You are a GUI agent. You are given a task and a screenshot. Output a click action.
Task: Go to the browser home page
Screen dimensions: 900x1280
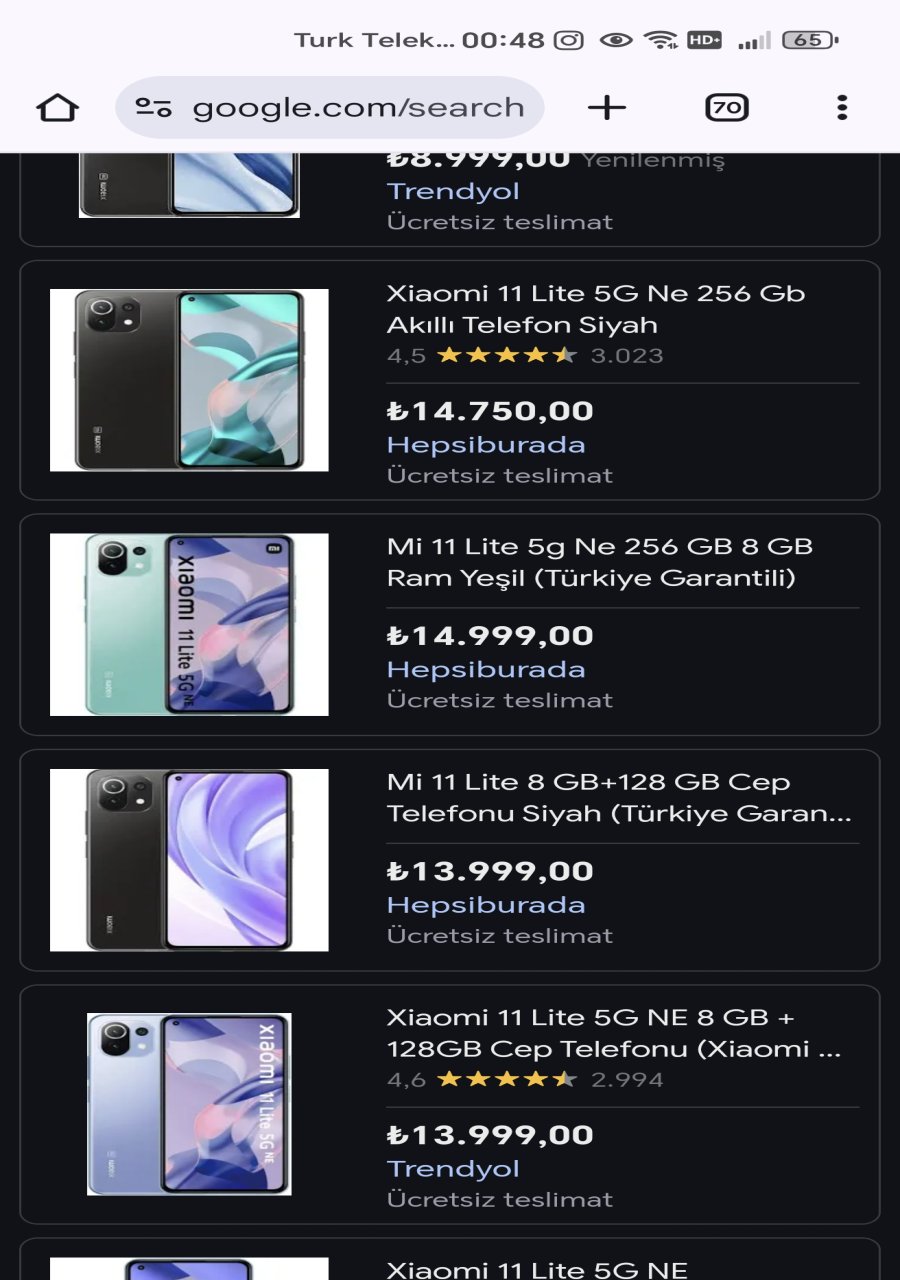pos(58,108)
